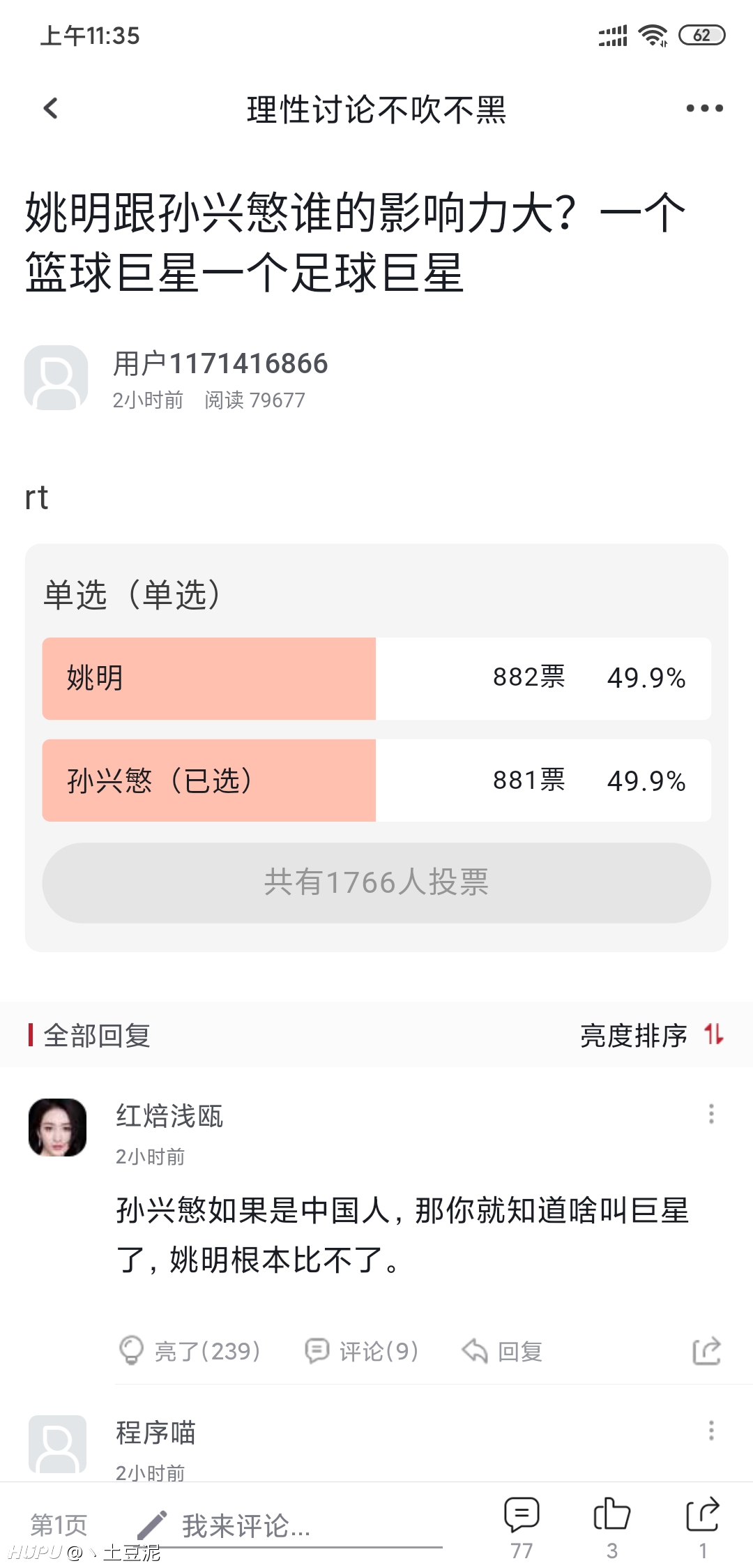Share 红焙浅瓯's reply
Viewport: 753px width, 1568px height.
(x=706, y=1351)
